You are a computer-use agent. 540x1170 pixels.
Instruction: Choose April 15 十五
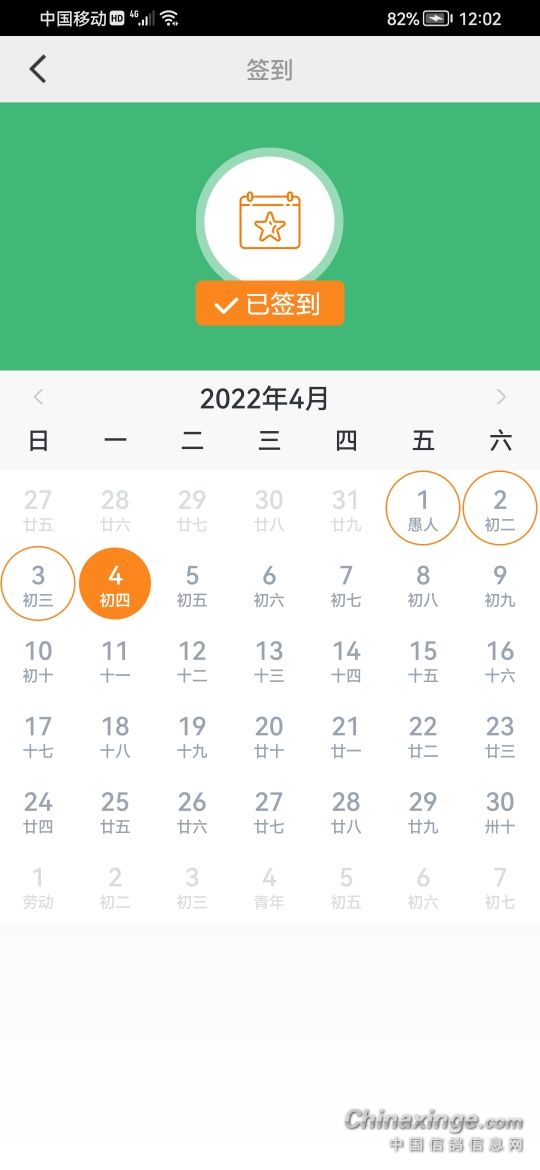pos(423,660)
